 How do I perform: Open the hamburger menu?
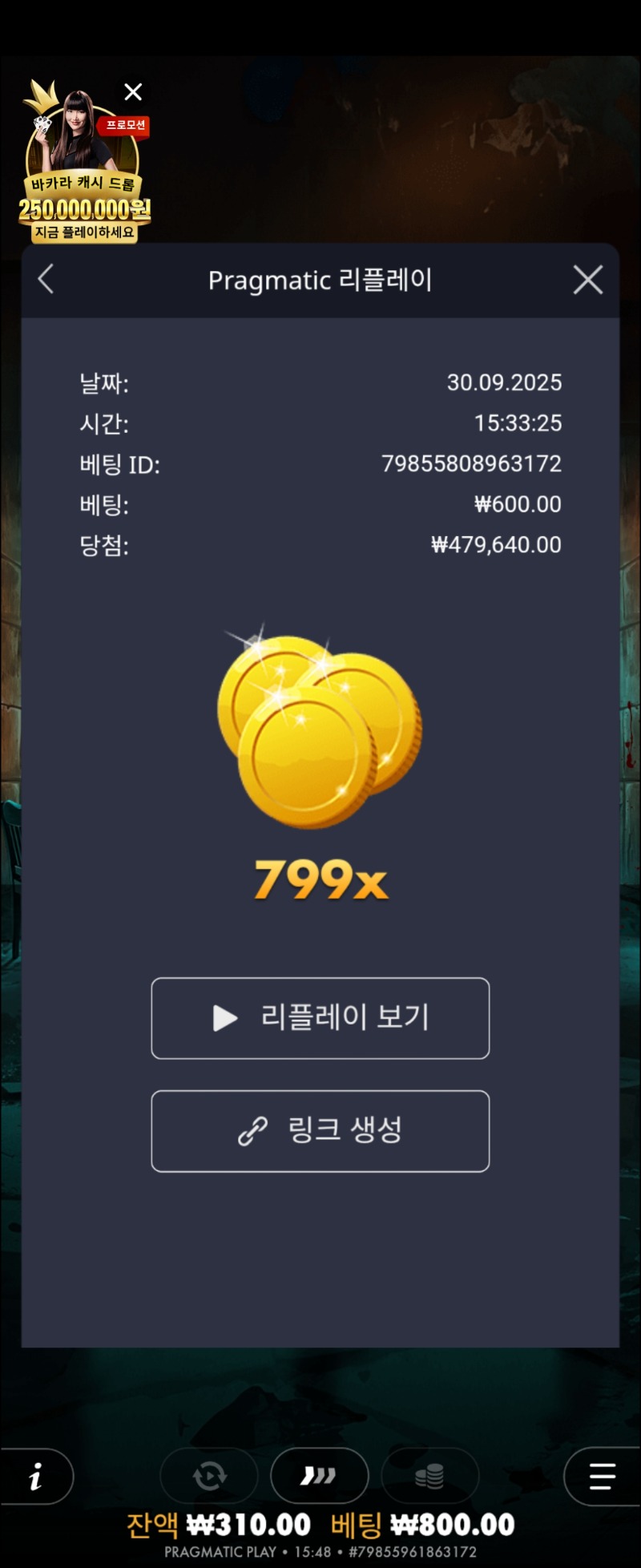point(601,1476)
